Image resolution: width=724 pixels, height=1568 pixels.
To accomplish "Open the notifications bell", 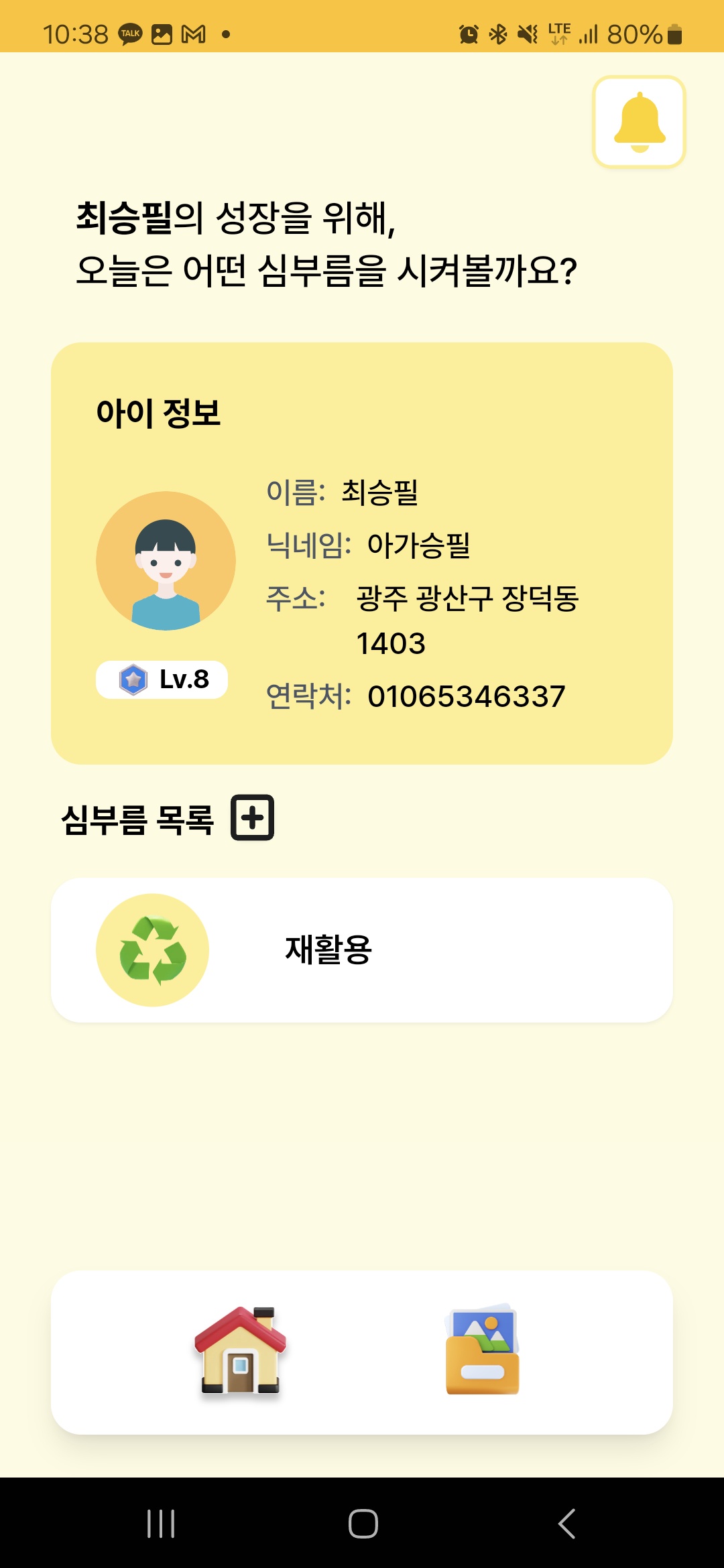I will tap(639, 121).
